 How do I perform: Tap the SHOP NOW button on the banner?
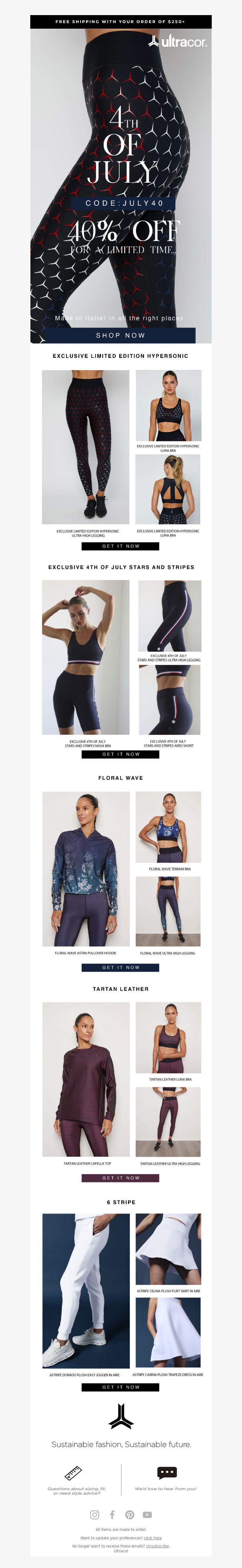[x=120, y=335]
